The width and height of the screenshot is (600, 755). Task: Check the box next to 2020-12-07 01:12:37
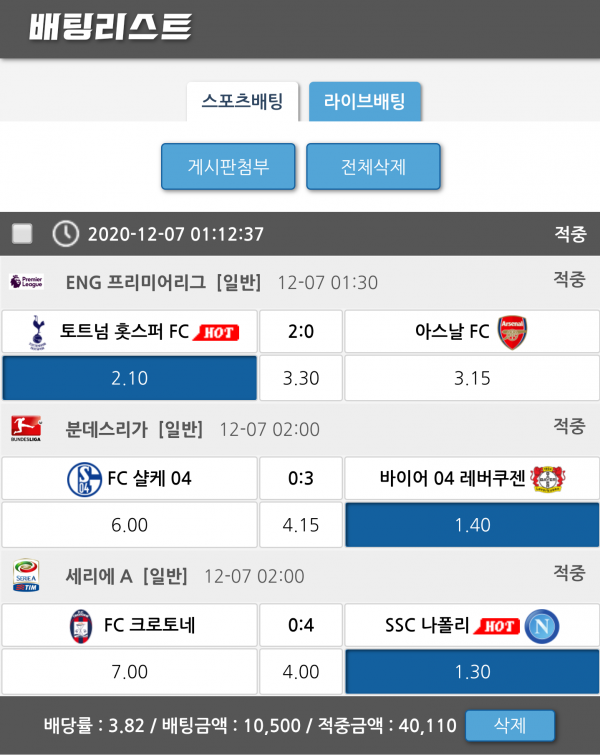click(x=22, y=234)
